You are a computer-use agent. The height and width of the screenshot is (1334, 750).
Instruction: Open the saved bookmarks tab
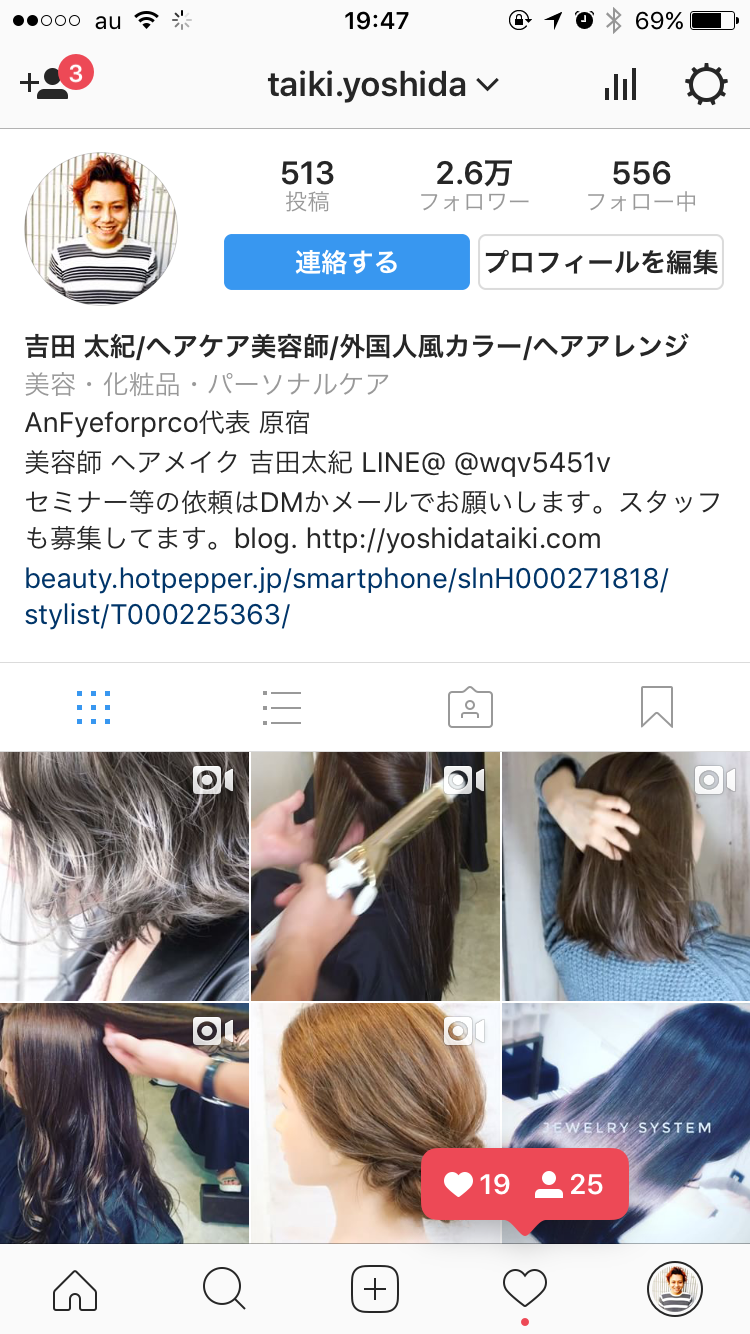click(x=657, y=707)
